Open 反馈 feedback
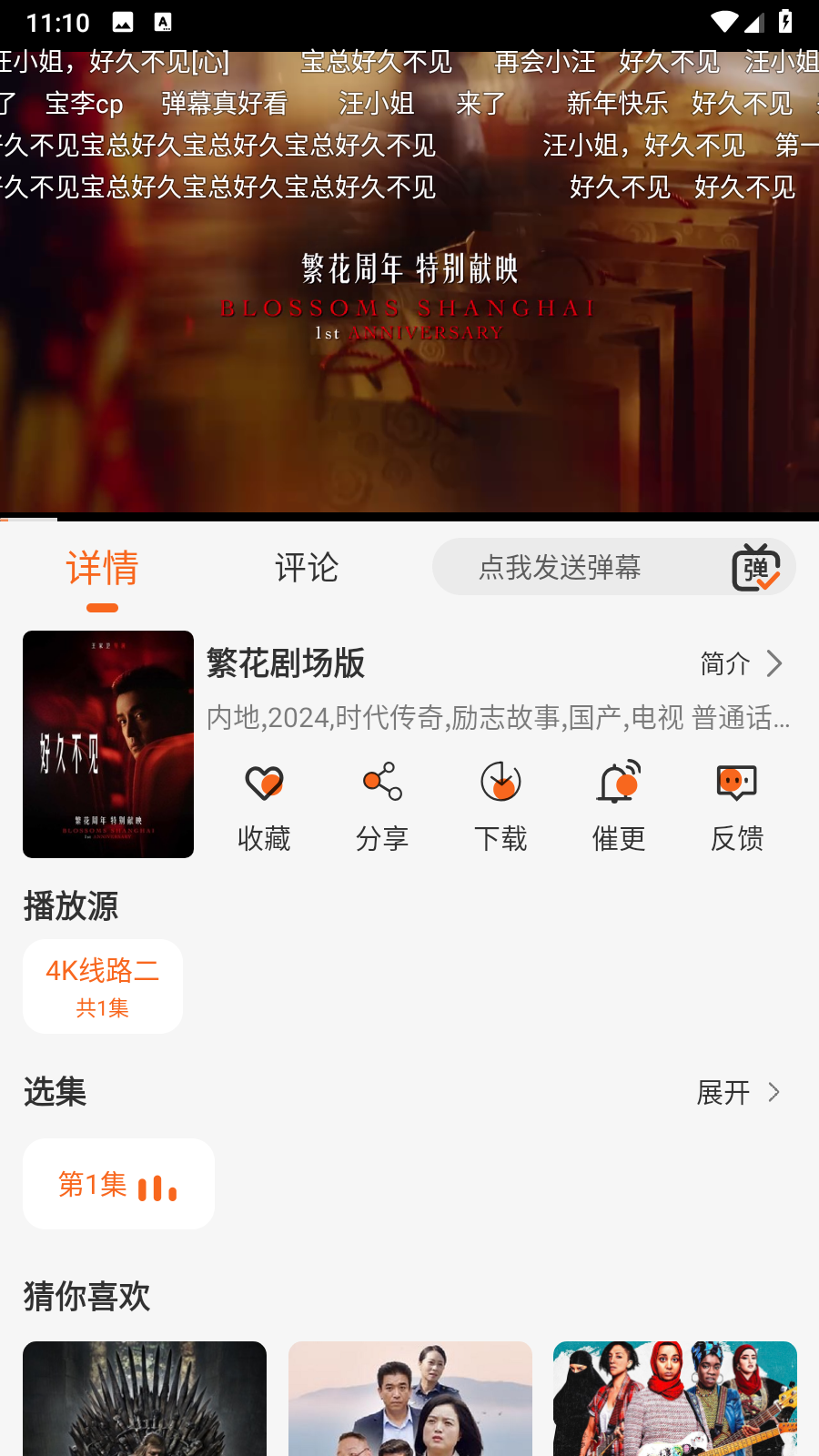This screenshot has width=819, height=1456. coord(737,806)
